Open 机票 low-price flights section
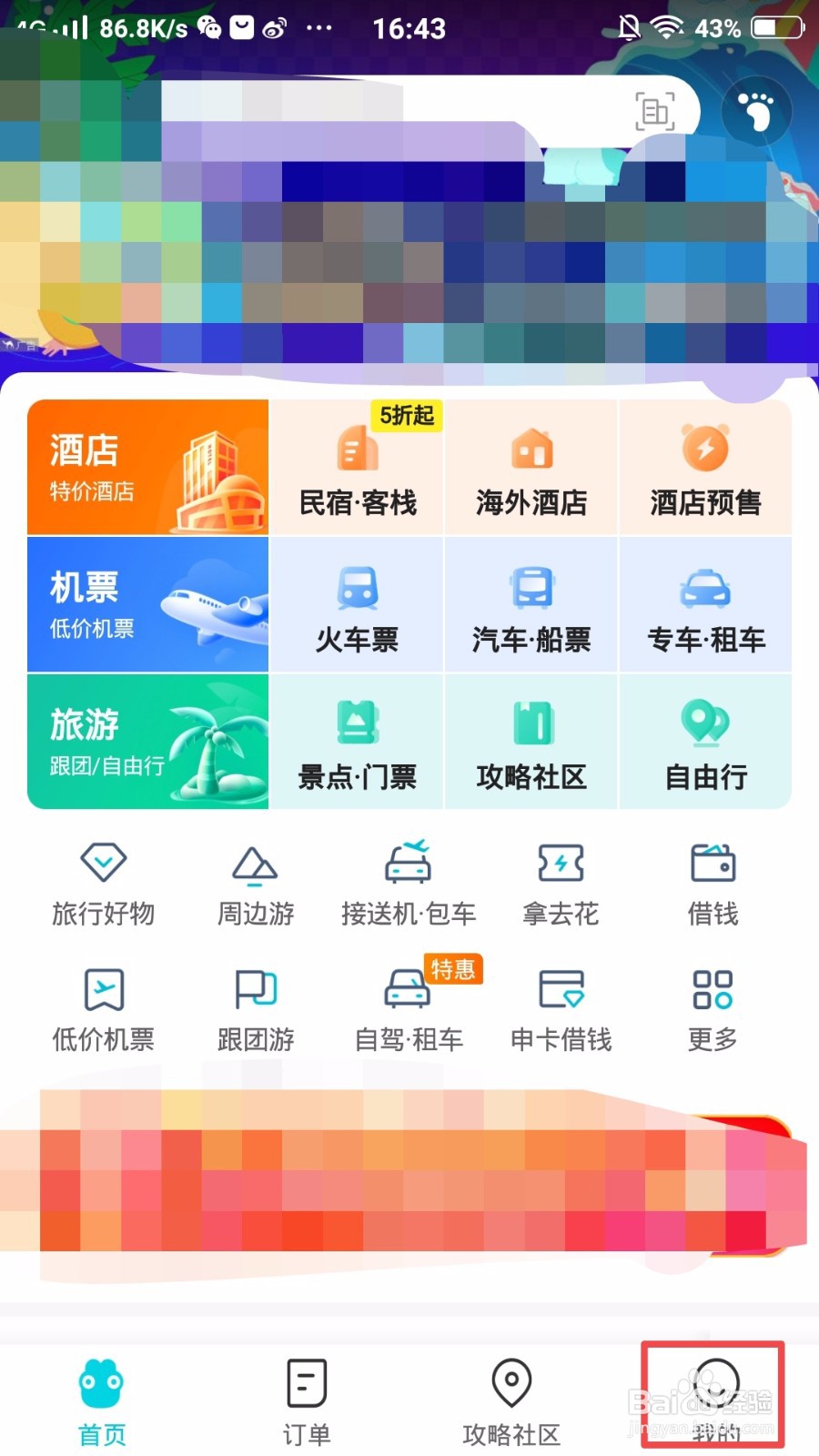The image size is (819, 1456). click(148, 603)
